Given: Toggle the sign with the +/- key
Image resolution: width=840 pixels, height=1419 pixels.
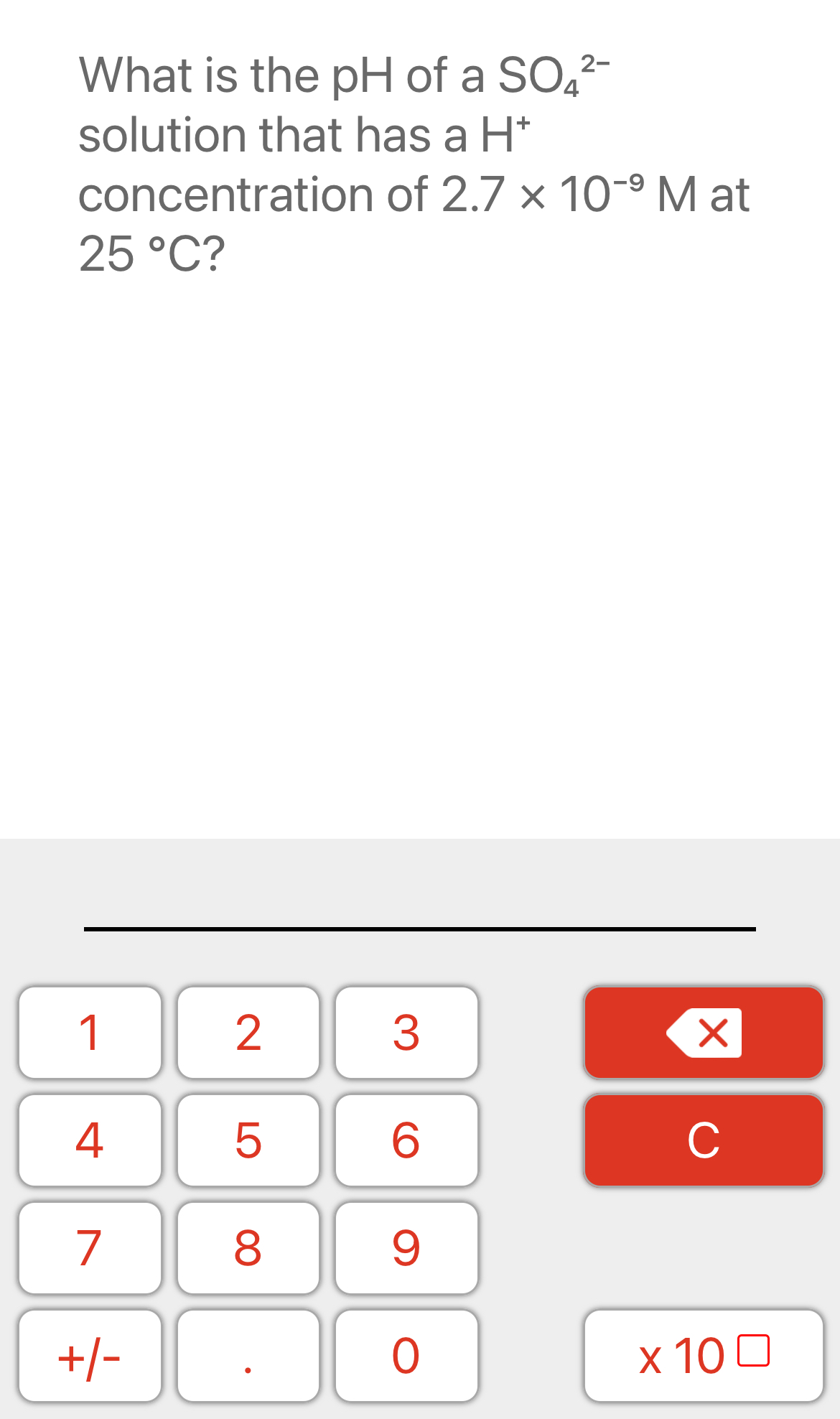Looking at the screenshot, I should (x=89, y=1356).
